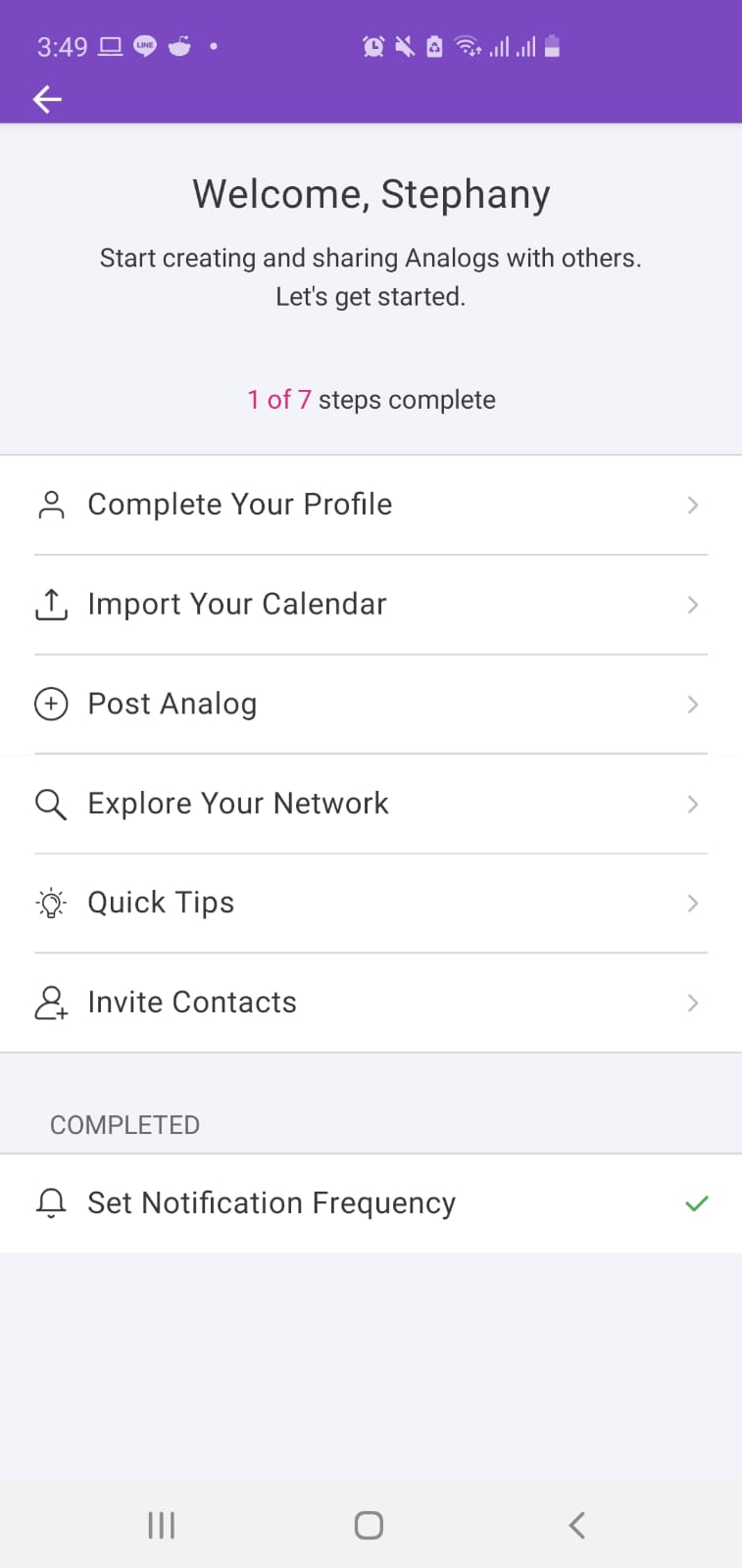
Task: Select the Post Analog step
Action: [371, 704]
